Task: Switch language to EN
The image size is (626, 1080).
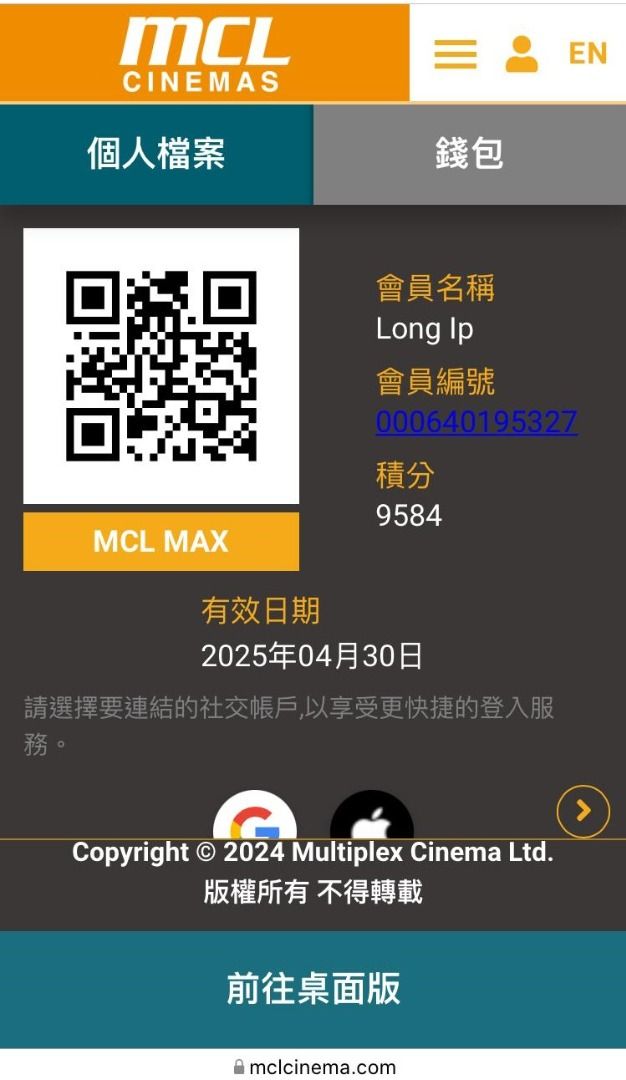Action: point(587,54)
